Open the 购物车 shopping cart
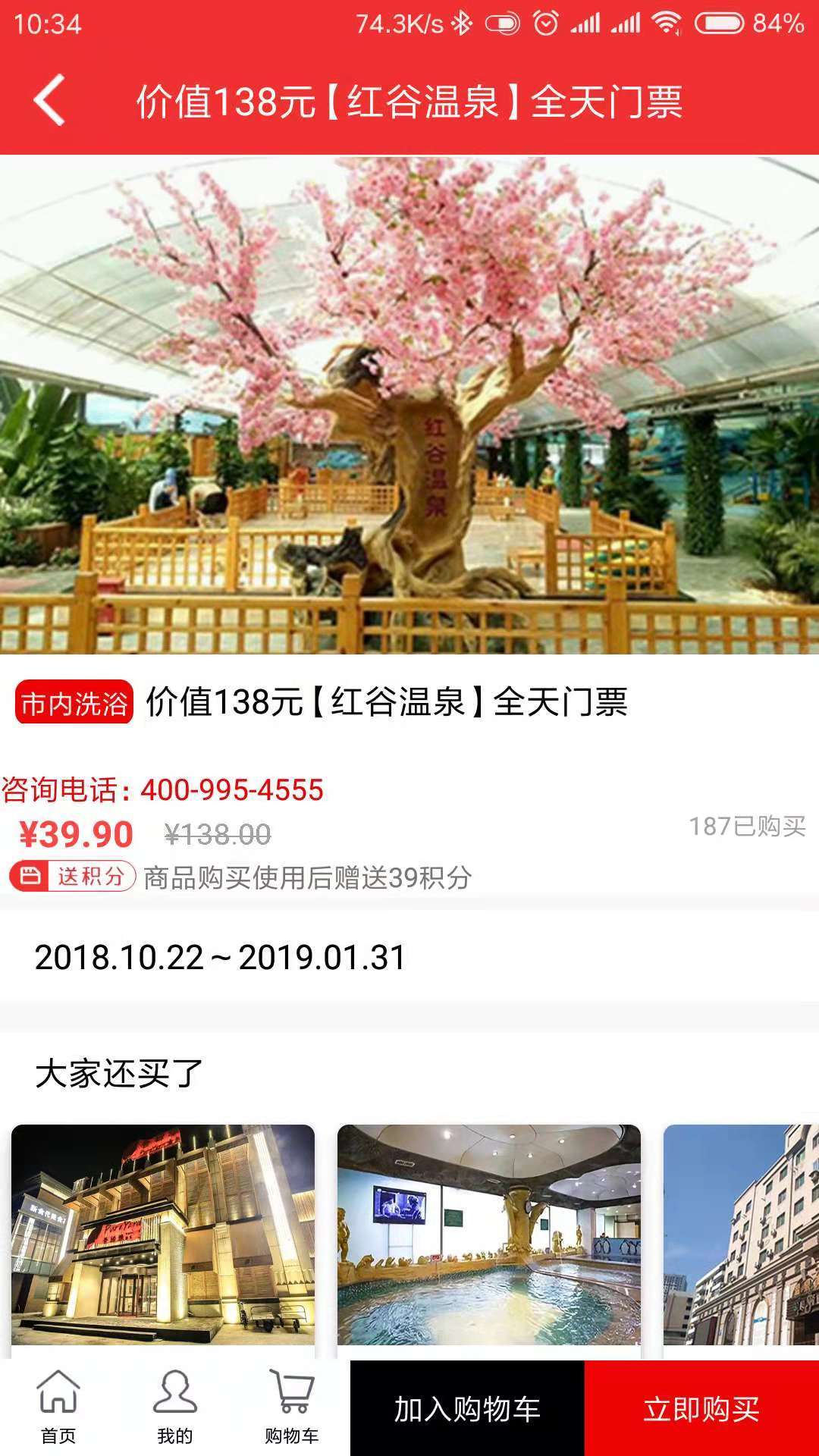 point(292,1407)
